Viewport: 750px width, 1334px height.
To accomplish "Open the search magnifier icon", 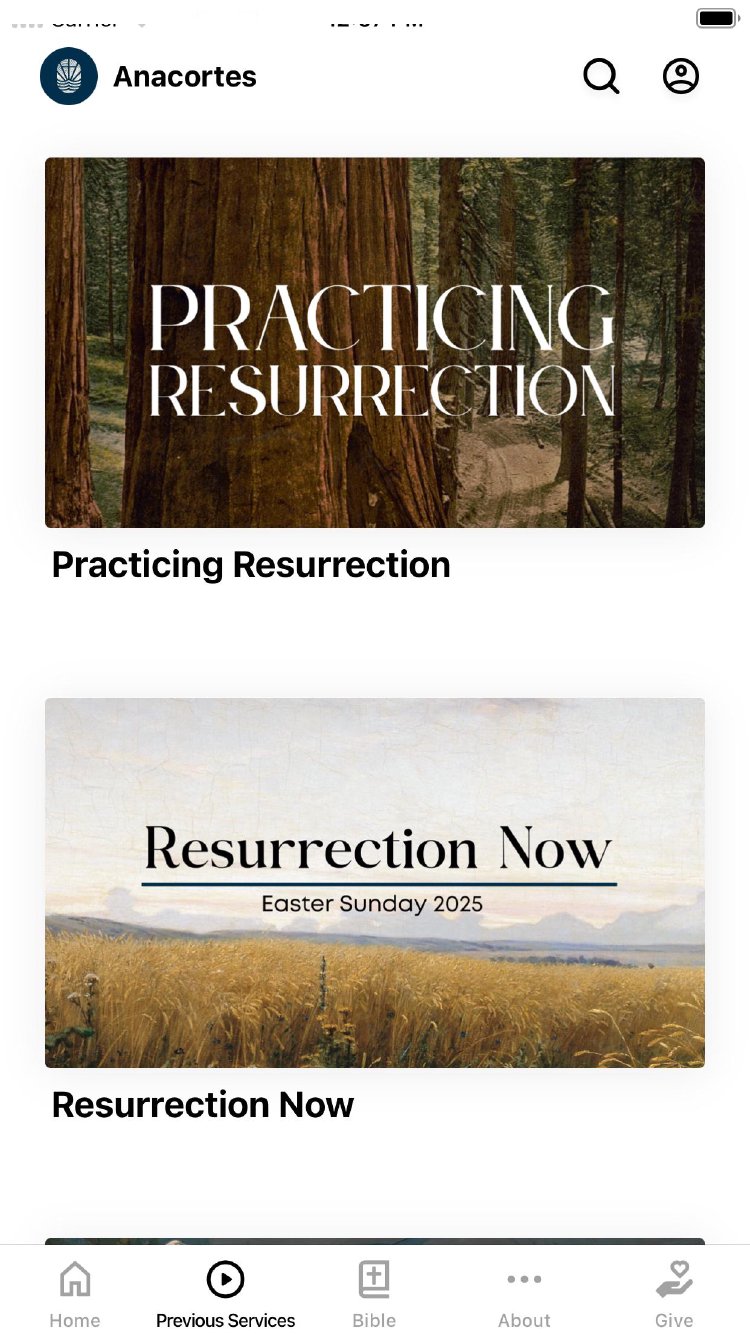I will (601, 76).
